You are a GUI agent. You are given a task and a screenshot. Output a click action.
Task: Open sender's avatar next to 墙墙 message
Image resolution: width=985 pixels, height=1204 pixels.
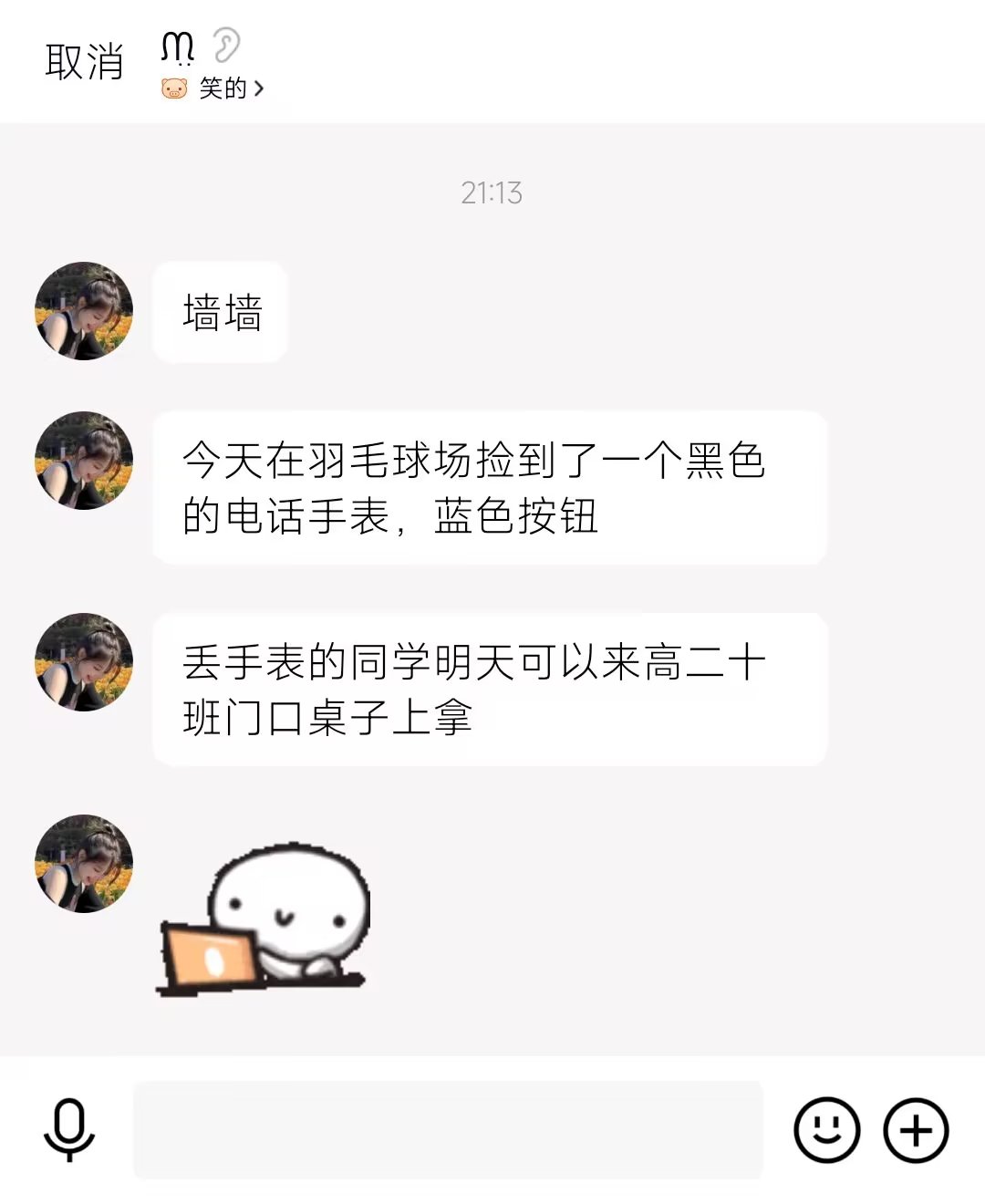pyautogui.click(x=84, y=311)
